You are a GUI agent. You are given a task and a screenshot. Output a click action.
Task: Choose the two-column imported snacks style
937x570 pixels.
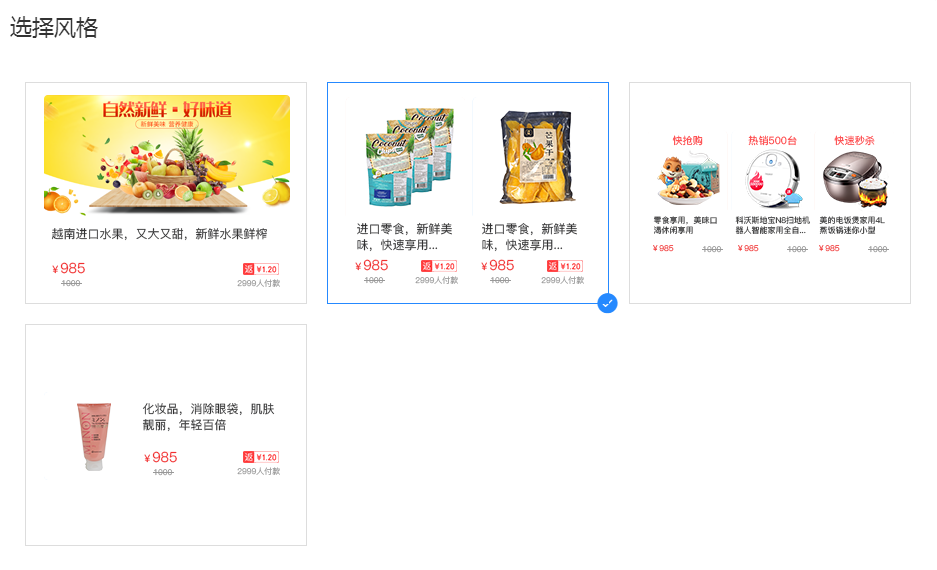(x=467, y=193)
